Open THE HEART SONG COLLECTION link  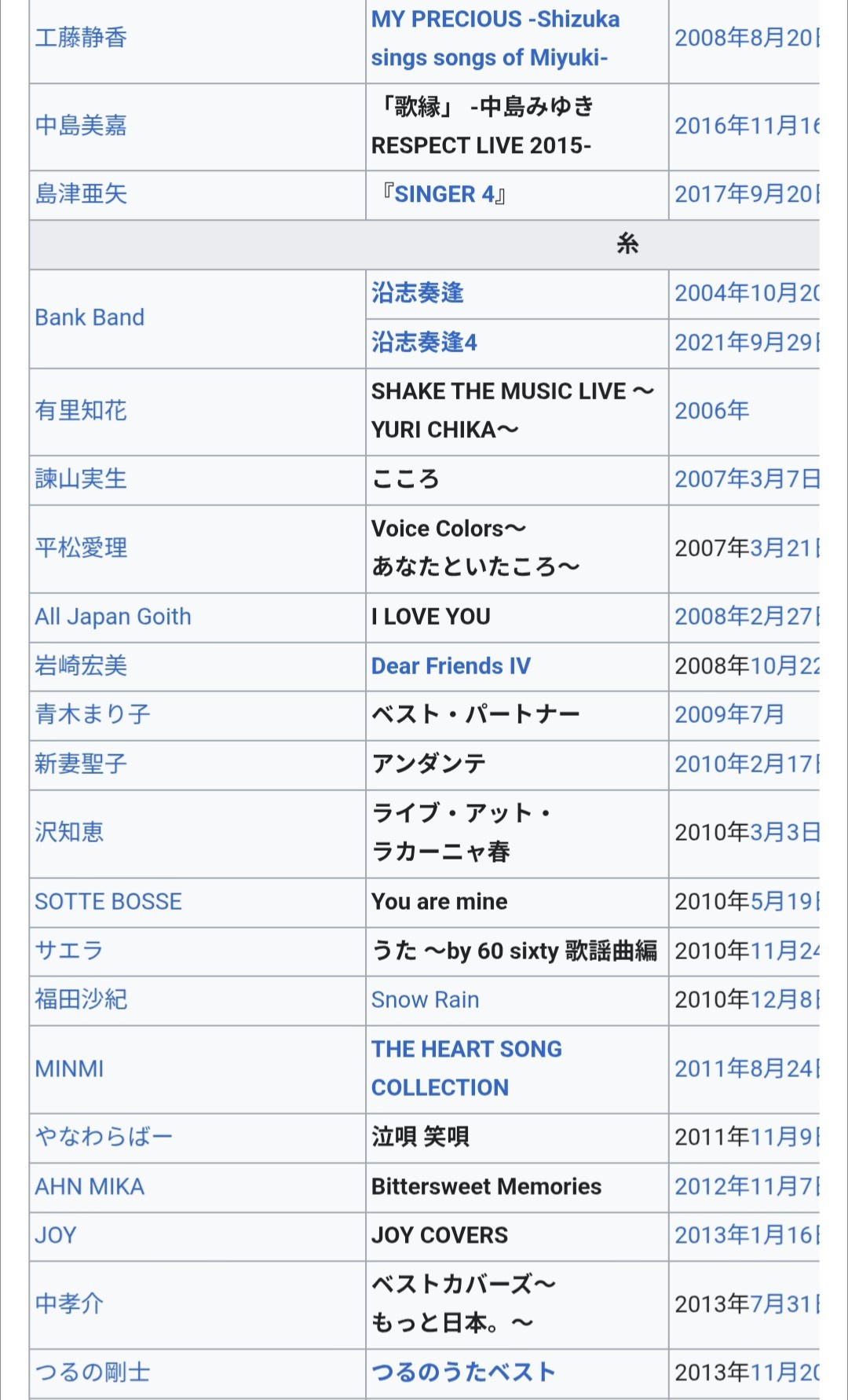pos(466,1068)
